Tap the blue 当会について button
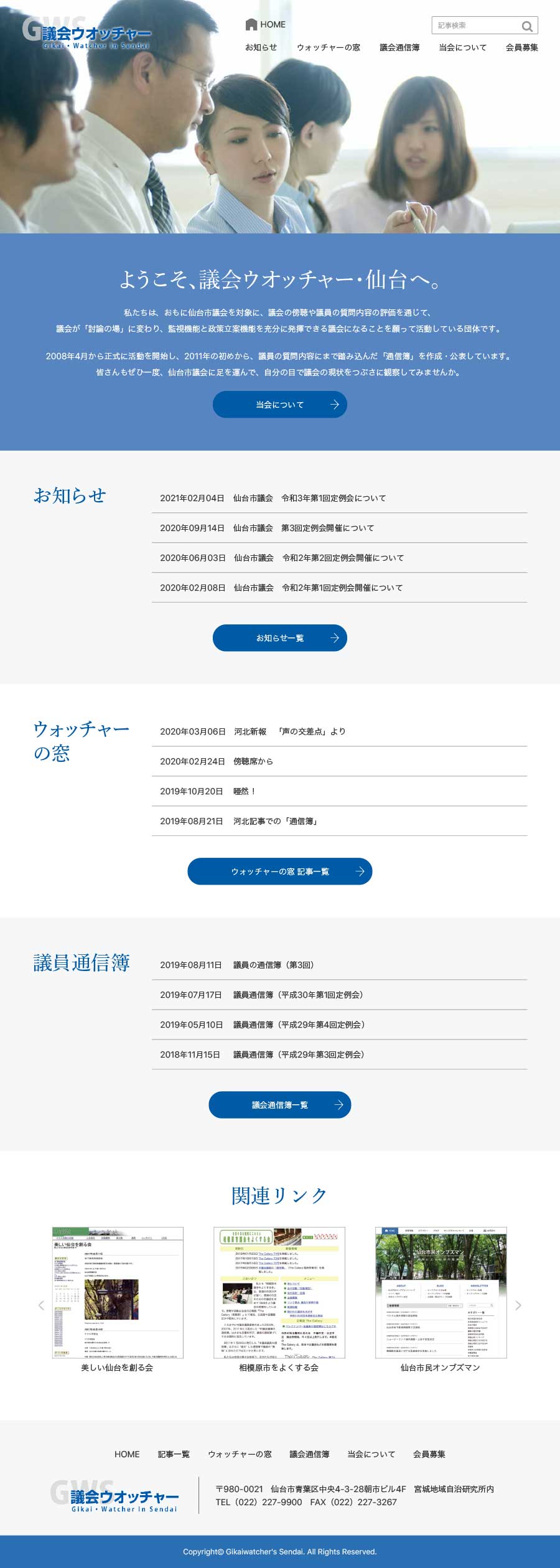This screenshot has height=1568, width=560. click(280, 405)
